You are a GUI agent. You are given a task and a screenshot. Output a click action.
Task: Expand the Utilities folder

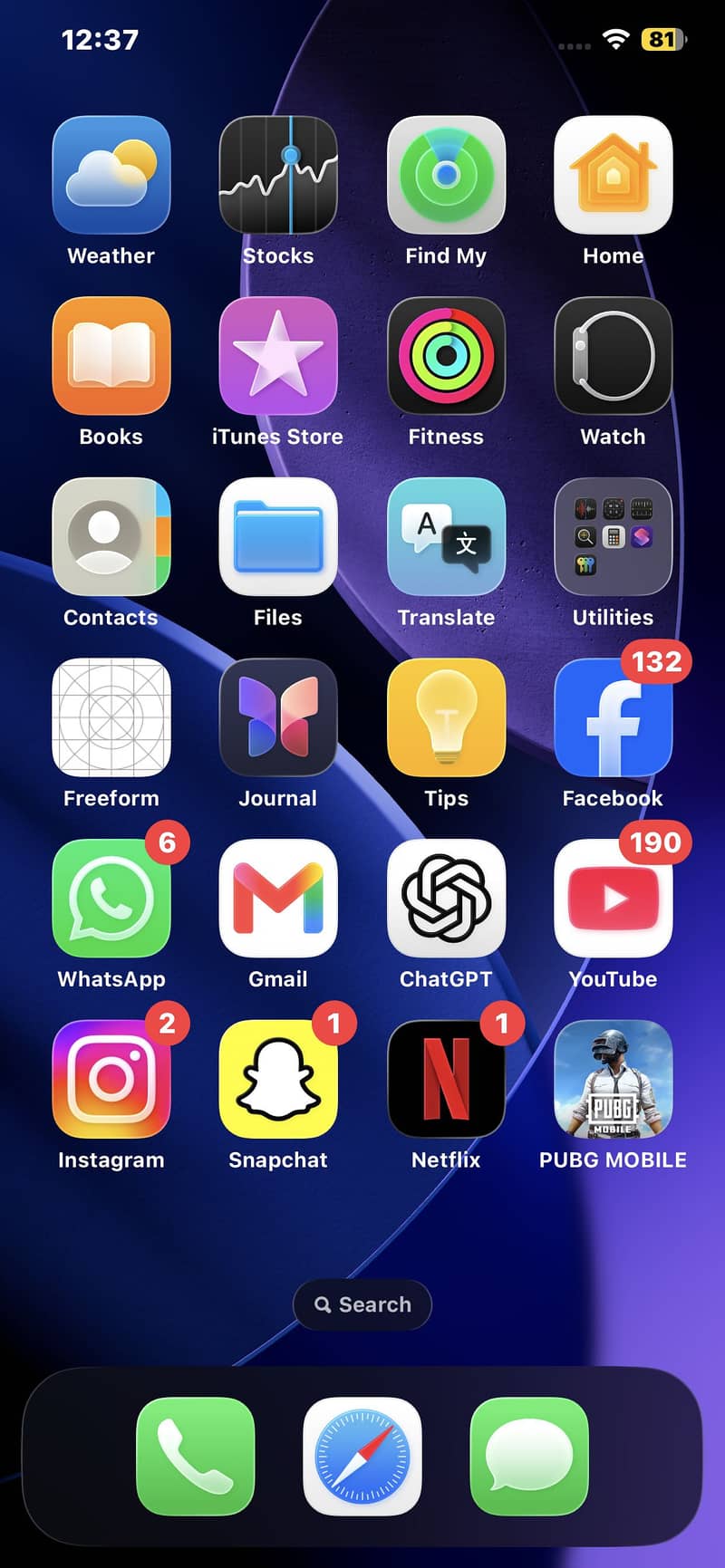coord(614,536)
